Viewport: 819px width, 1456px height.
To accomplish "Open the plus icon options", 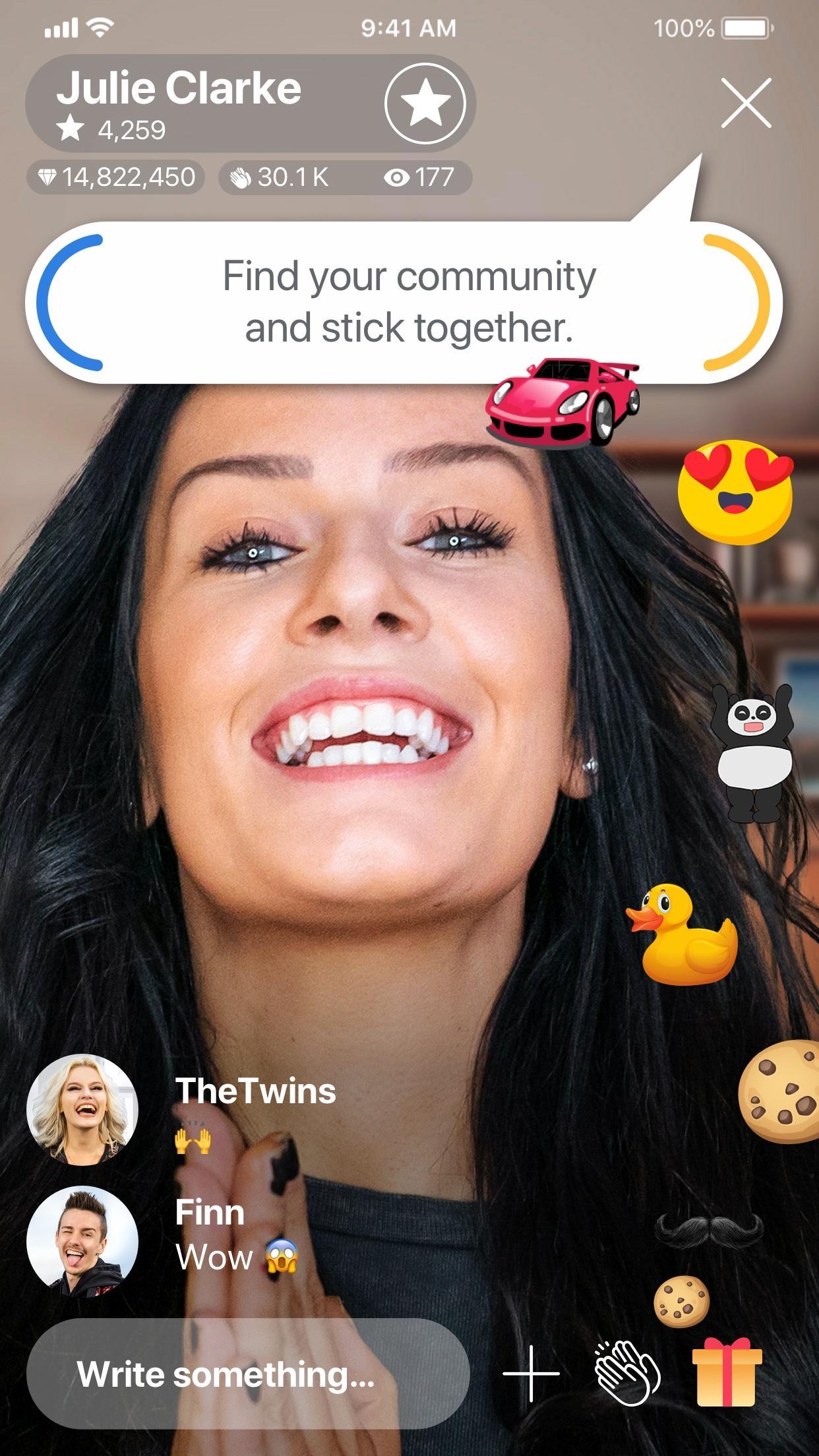I will click(x=531, y=1374).
